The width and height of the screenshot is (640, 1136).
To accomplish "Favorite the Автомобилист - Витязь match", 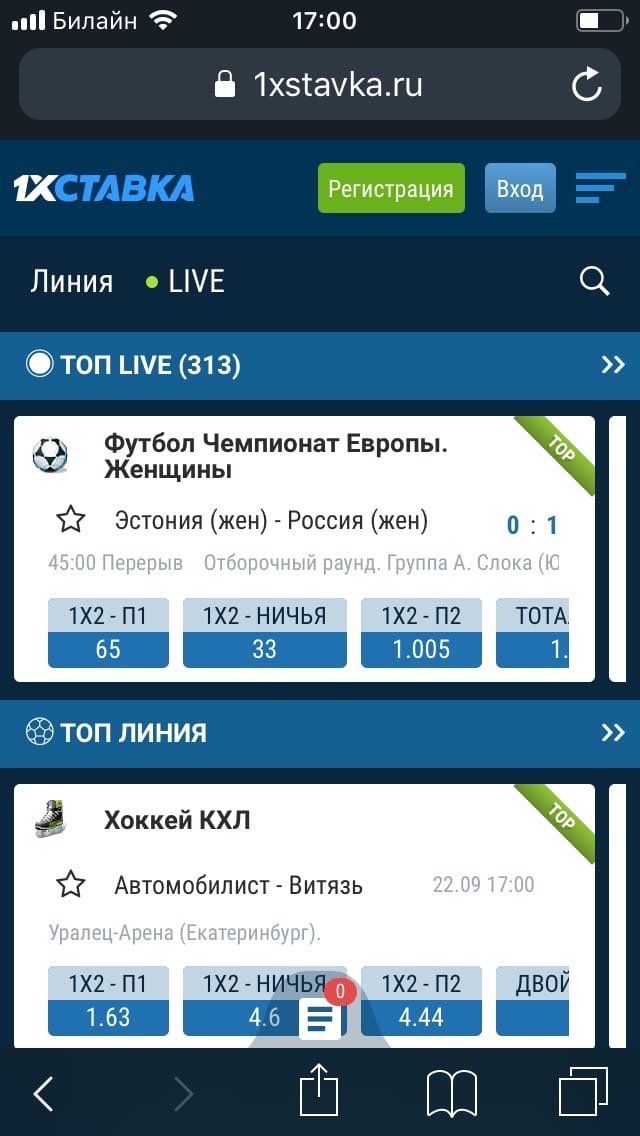I will (70, 885).
